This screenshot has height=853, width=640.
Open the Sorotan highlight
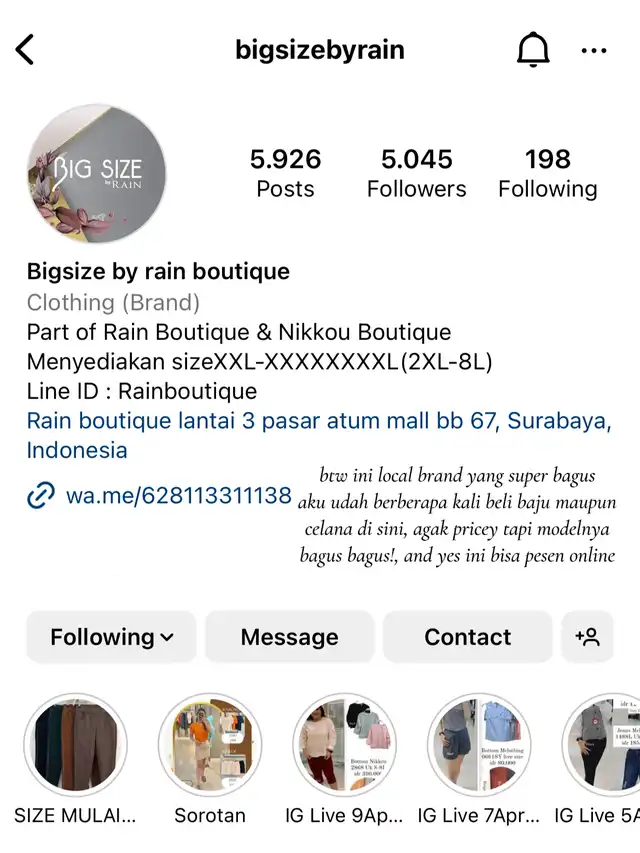[x=209, y=746]
